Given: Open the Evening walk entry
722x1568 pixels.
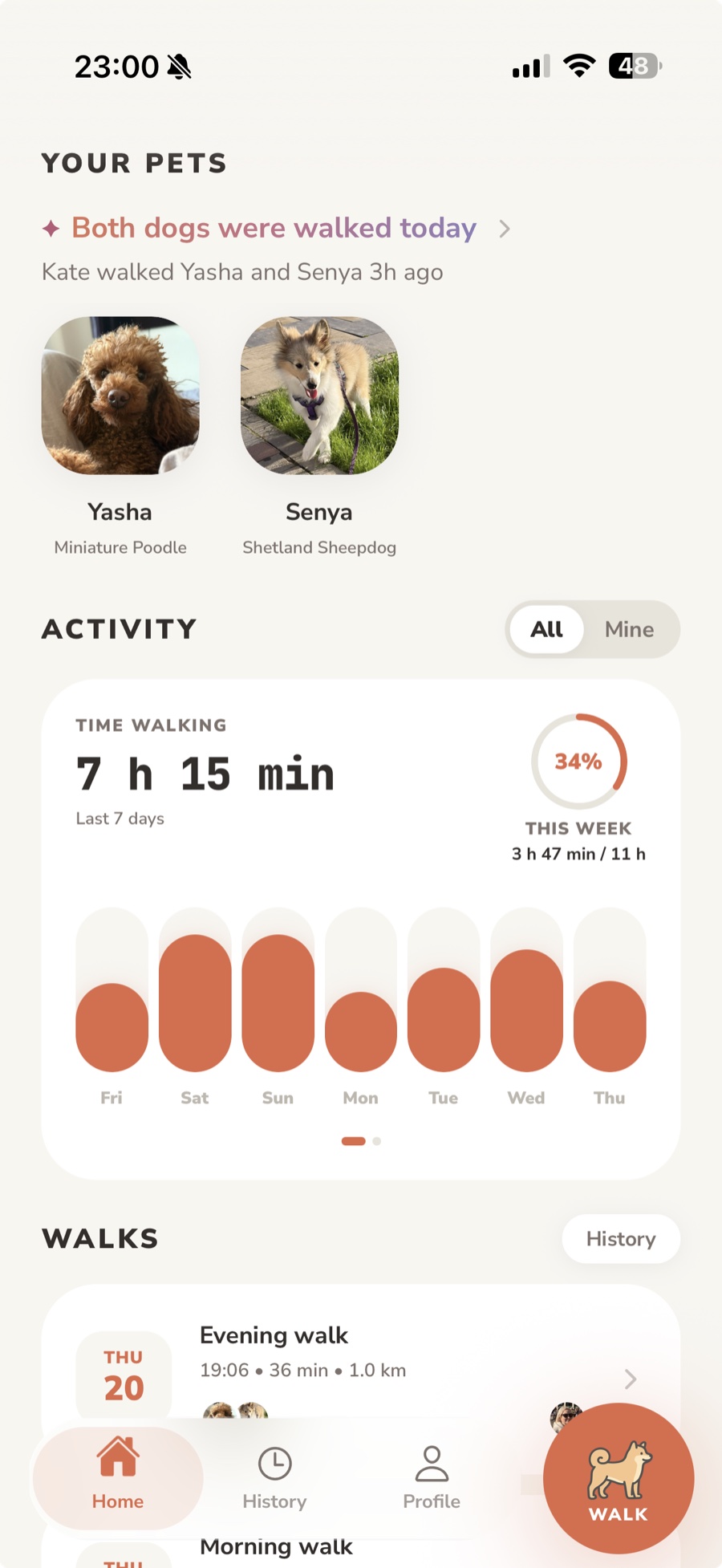Looking at the screenshot, I should tap(361, 1364).
